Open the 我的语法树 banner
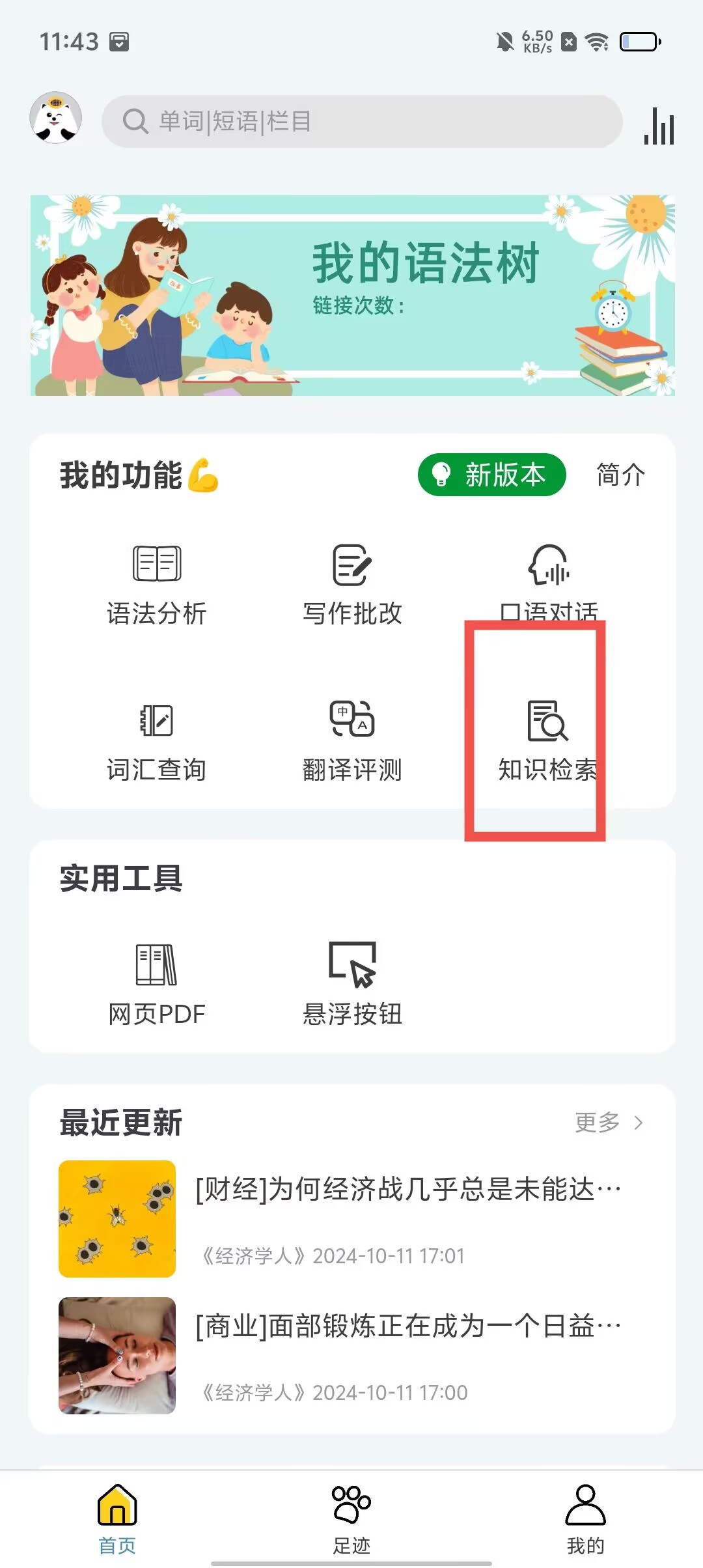The image size is (703, 1568). pos(352,296)
